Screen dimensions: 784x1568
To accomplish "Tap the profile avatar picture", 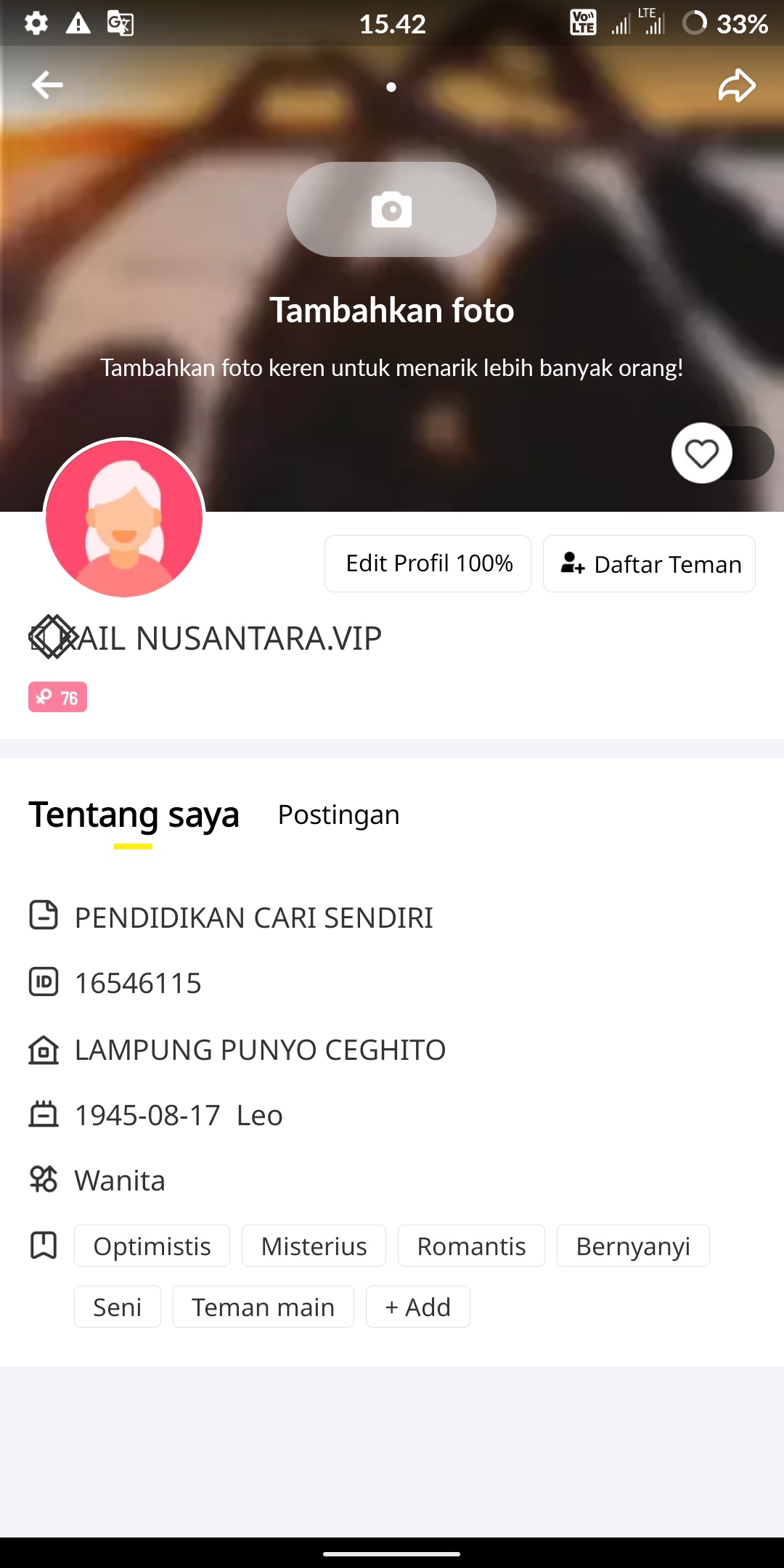I will (x=124, y=518).
